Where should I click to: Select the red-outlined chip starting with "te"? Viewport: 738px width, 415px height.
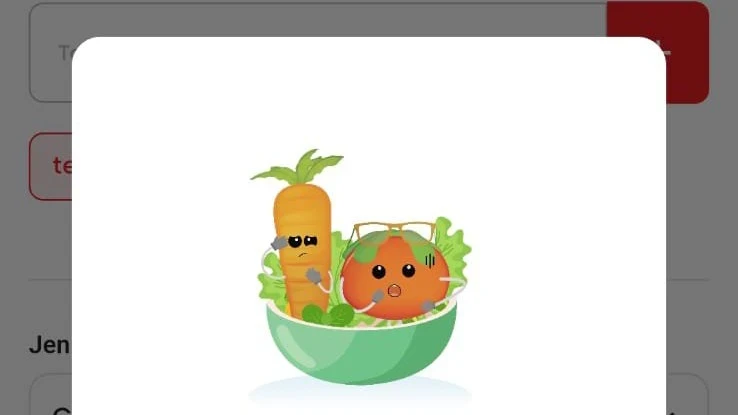point(50,166)
